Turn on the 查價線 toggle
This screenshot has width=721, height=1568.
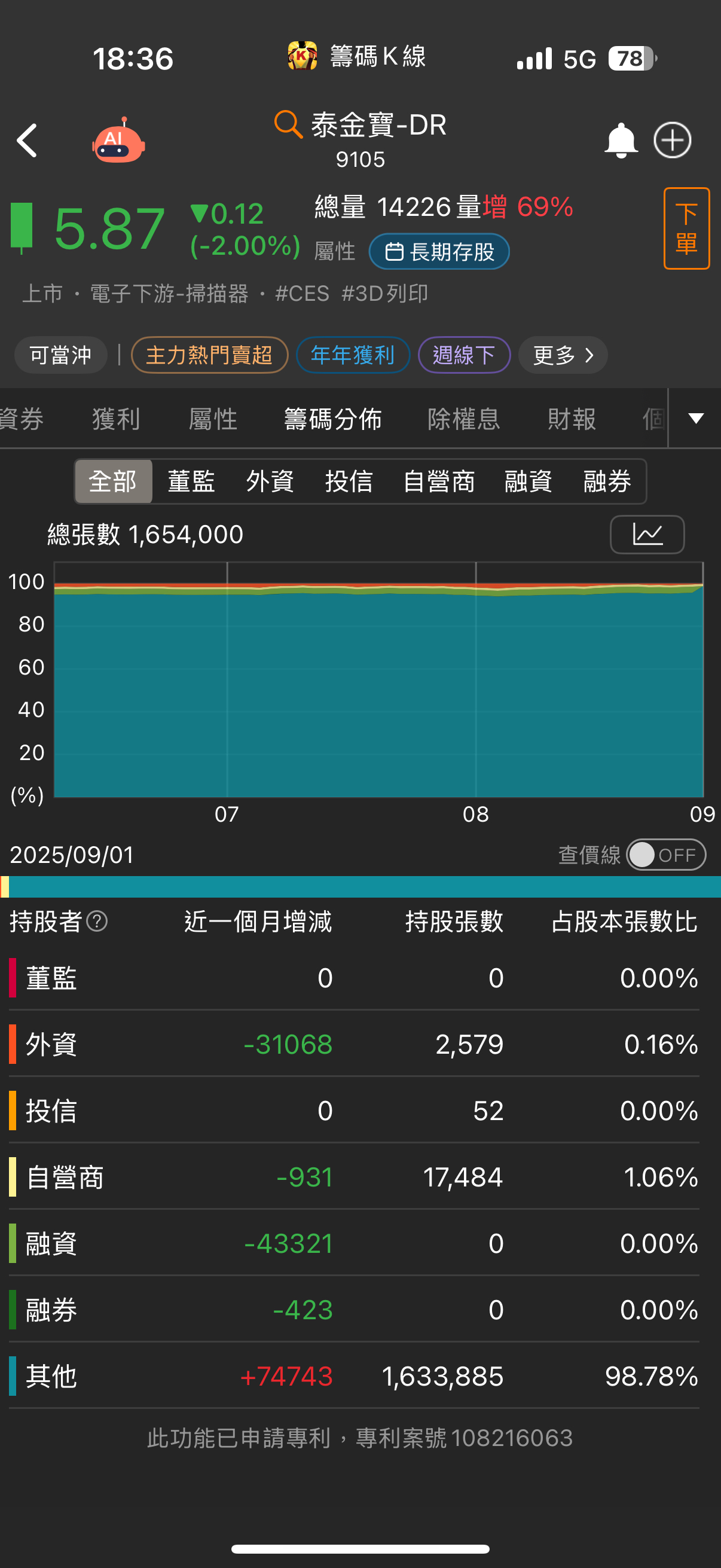coord(665,855)
